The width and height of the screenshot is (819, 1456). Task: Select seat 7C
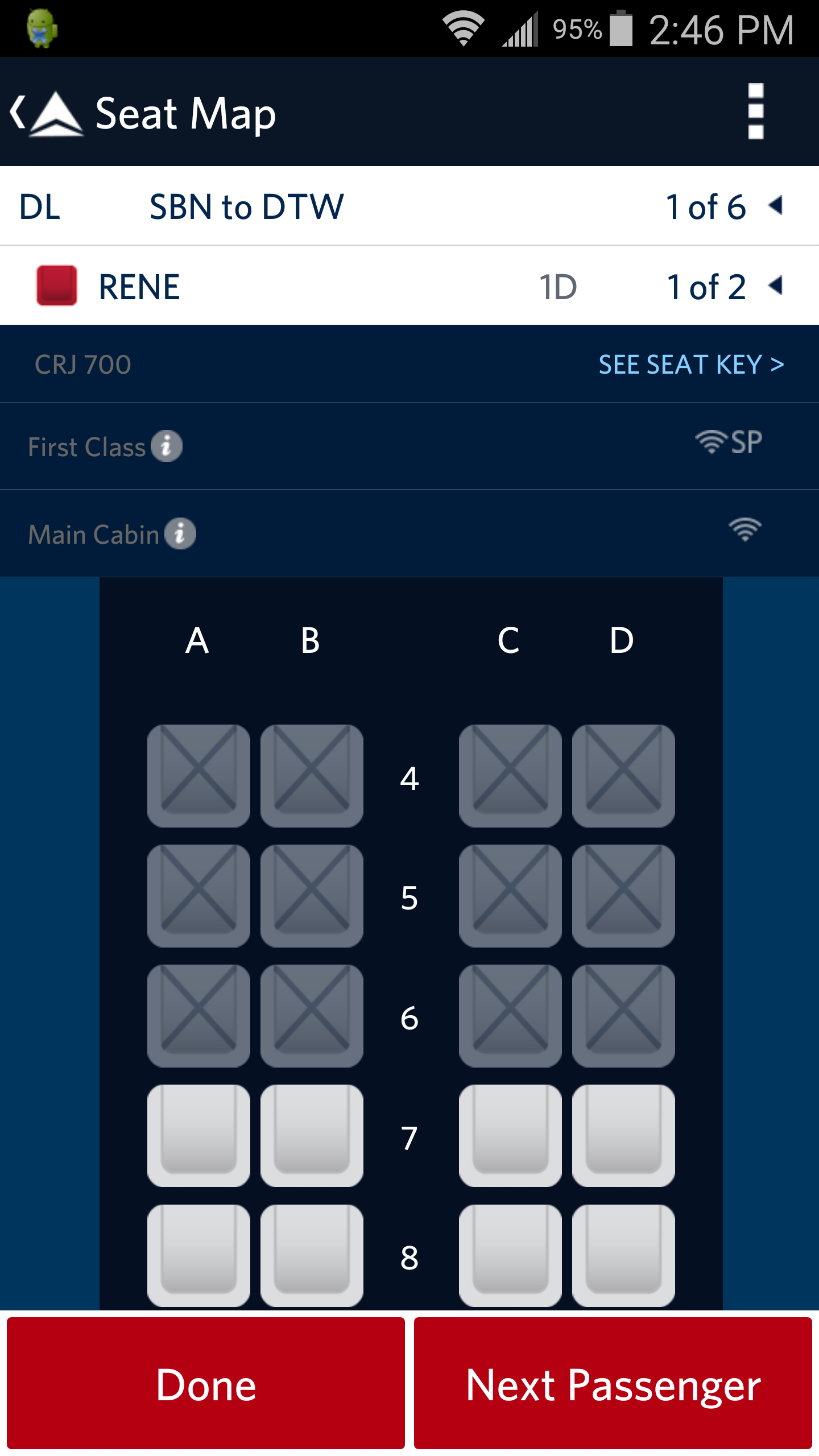[x=510, y=1136]
